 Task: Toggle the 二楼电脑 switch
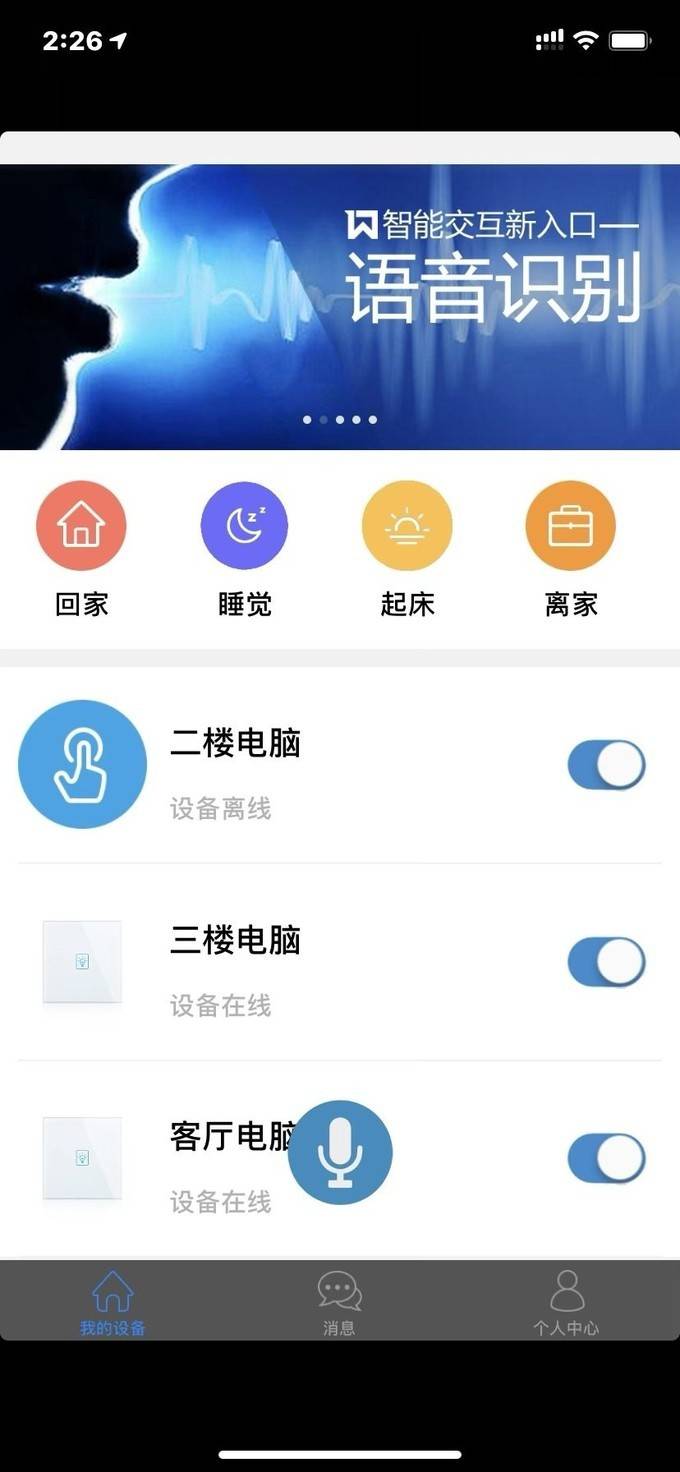[x=607, y=765]
